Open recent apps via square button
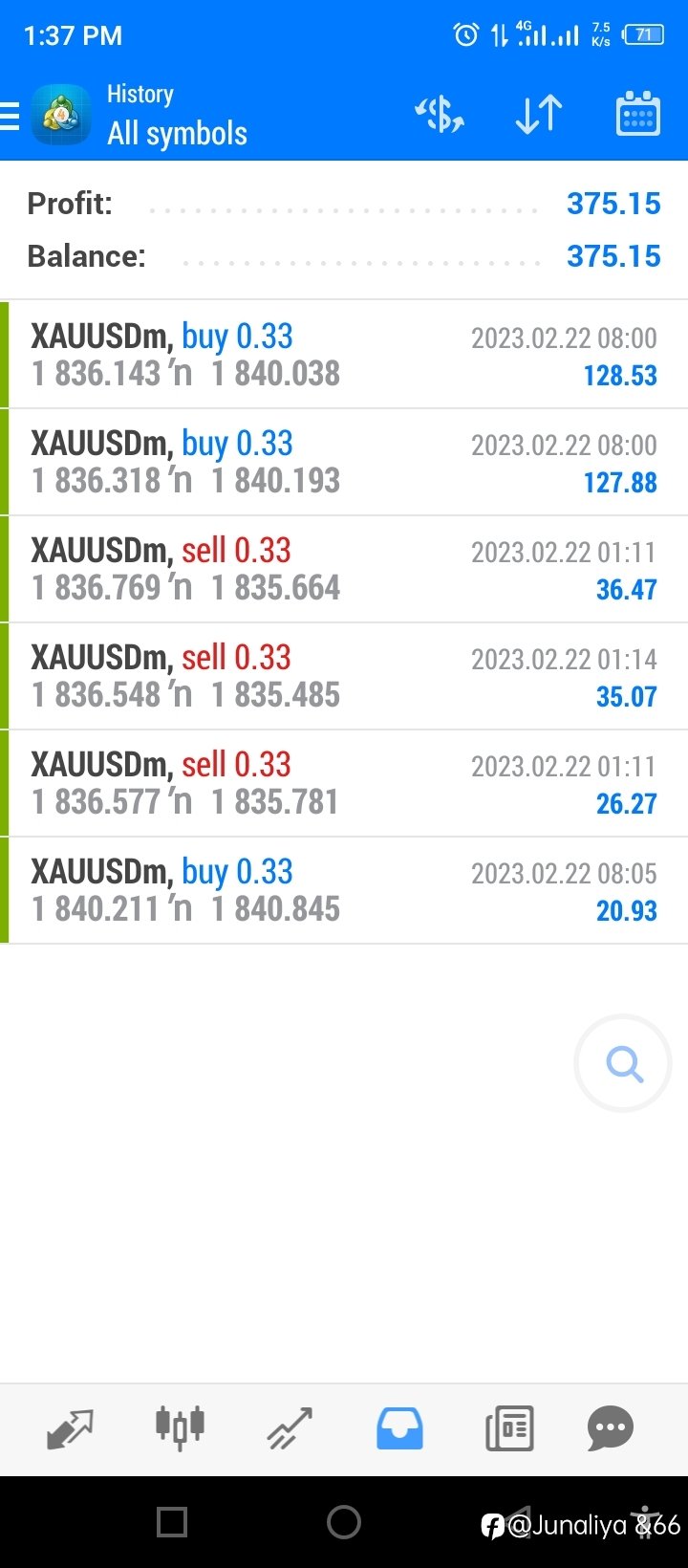This screenshot has height=1568, width=688. click(x=172, y=1521)
